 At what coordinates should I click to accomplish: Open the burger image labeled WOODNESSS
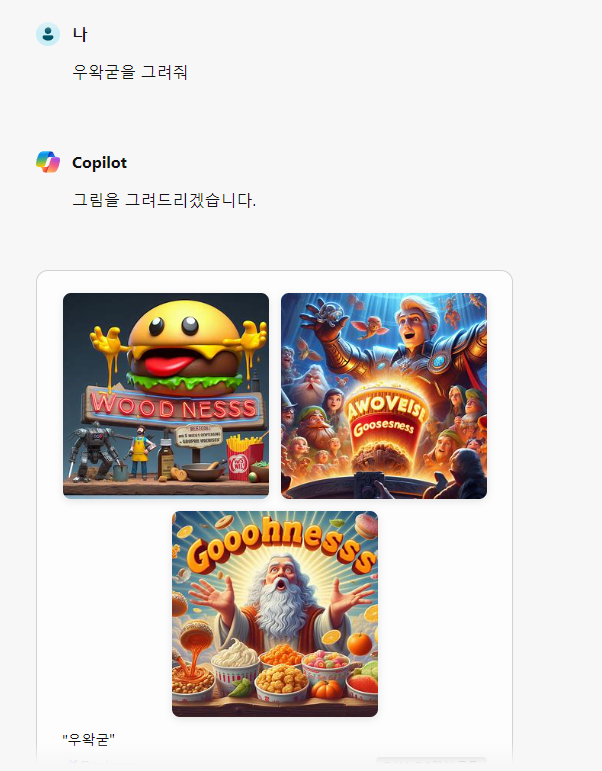coord(166,395)
